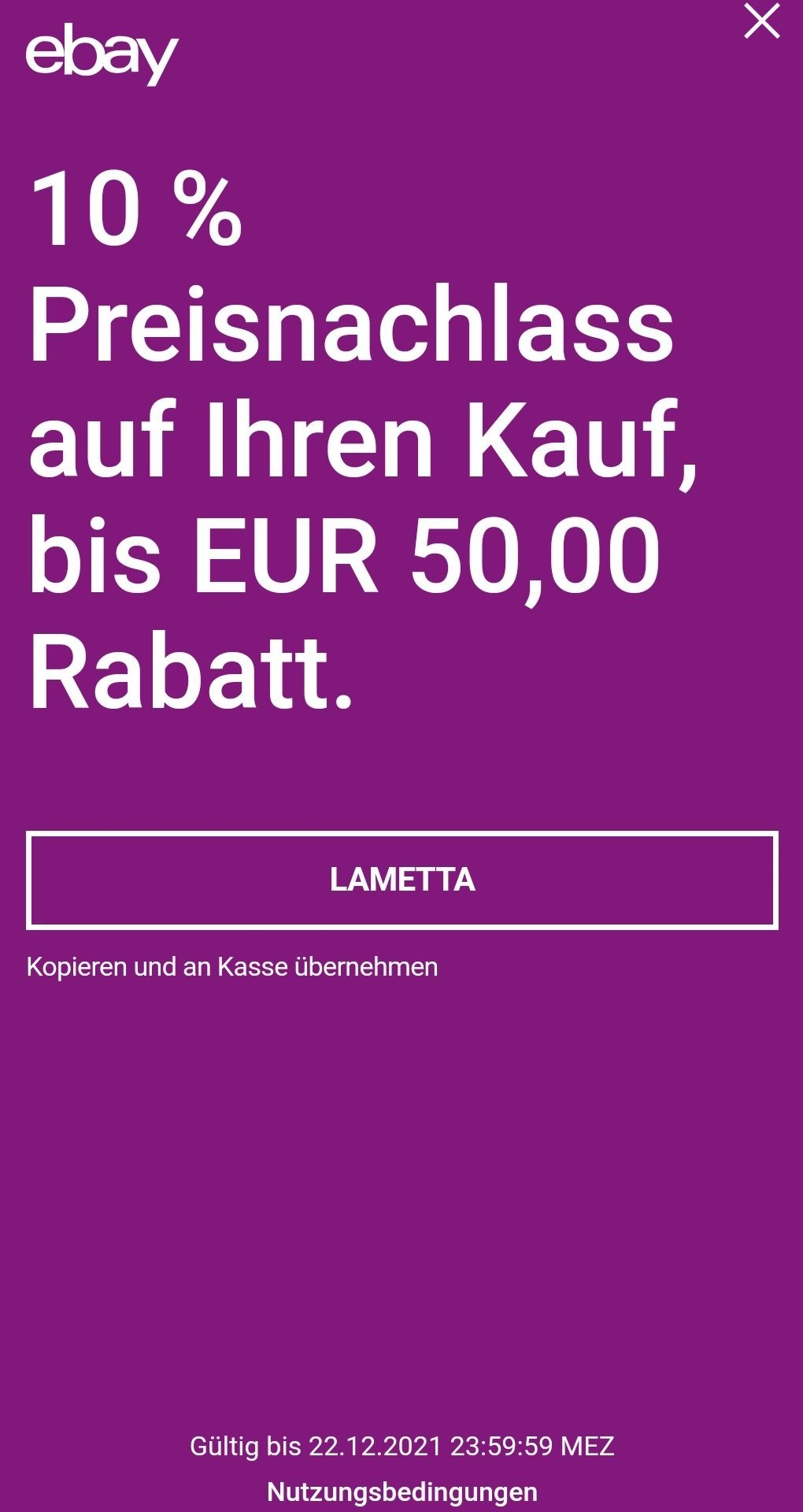Open the Nutzungsbedingungen terms link
This screenshot has height=1512, width=803.
point(402,1492)
